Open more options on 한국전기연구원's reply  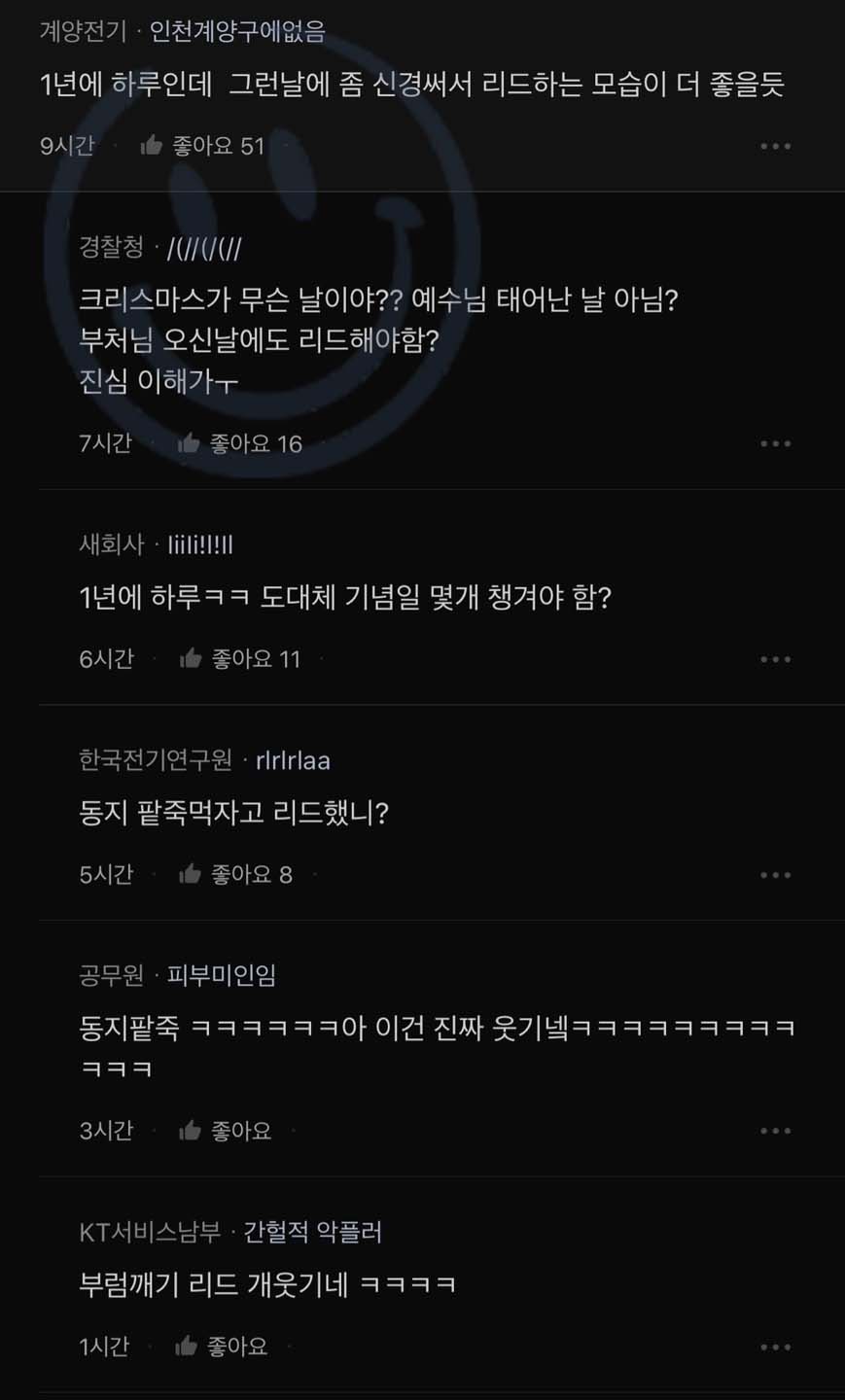click(x=775, y=876)
